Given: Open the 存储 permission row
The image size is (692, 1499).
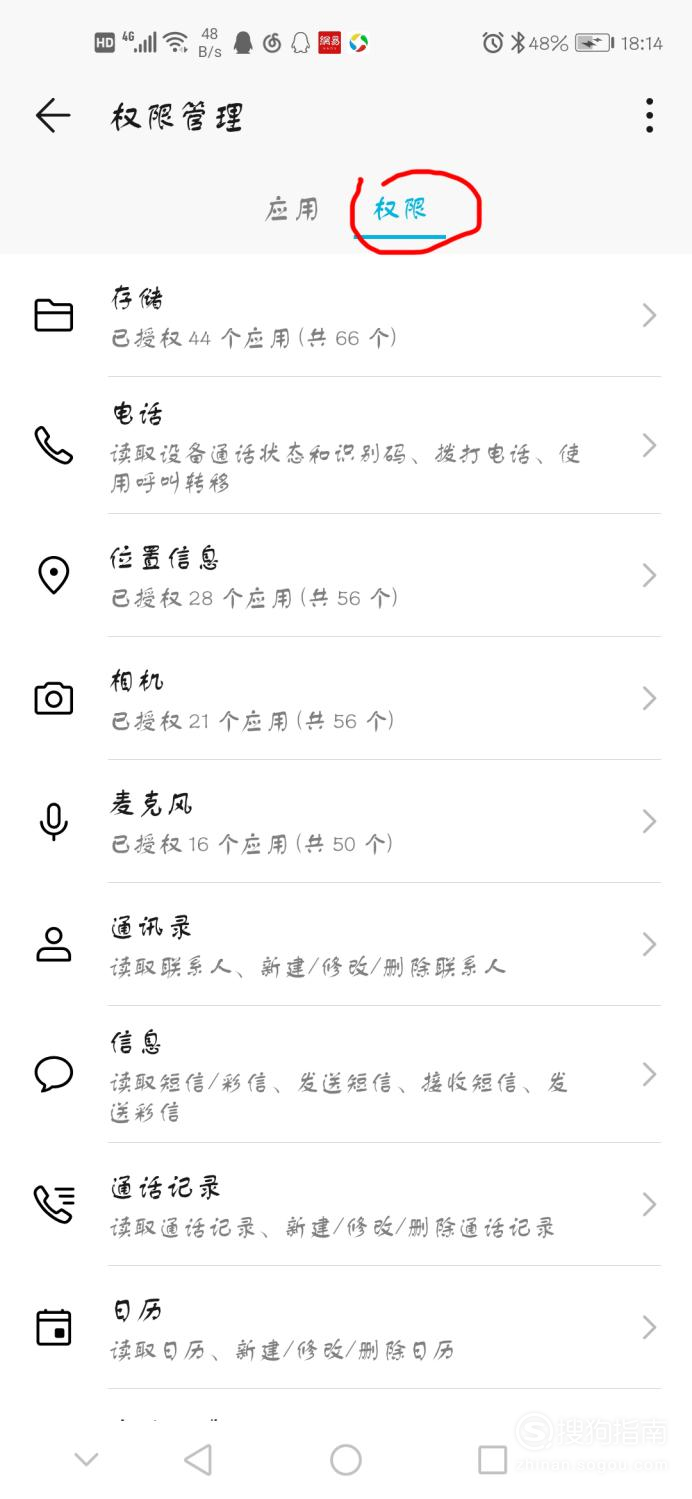Looking at the screenshot, I should click(346, 315).
